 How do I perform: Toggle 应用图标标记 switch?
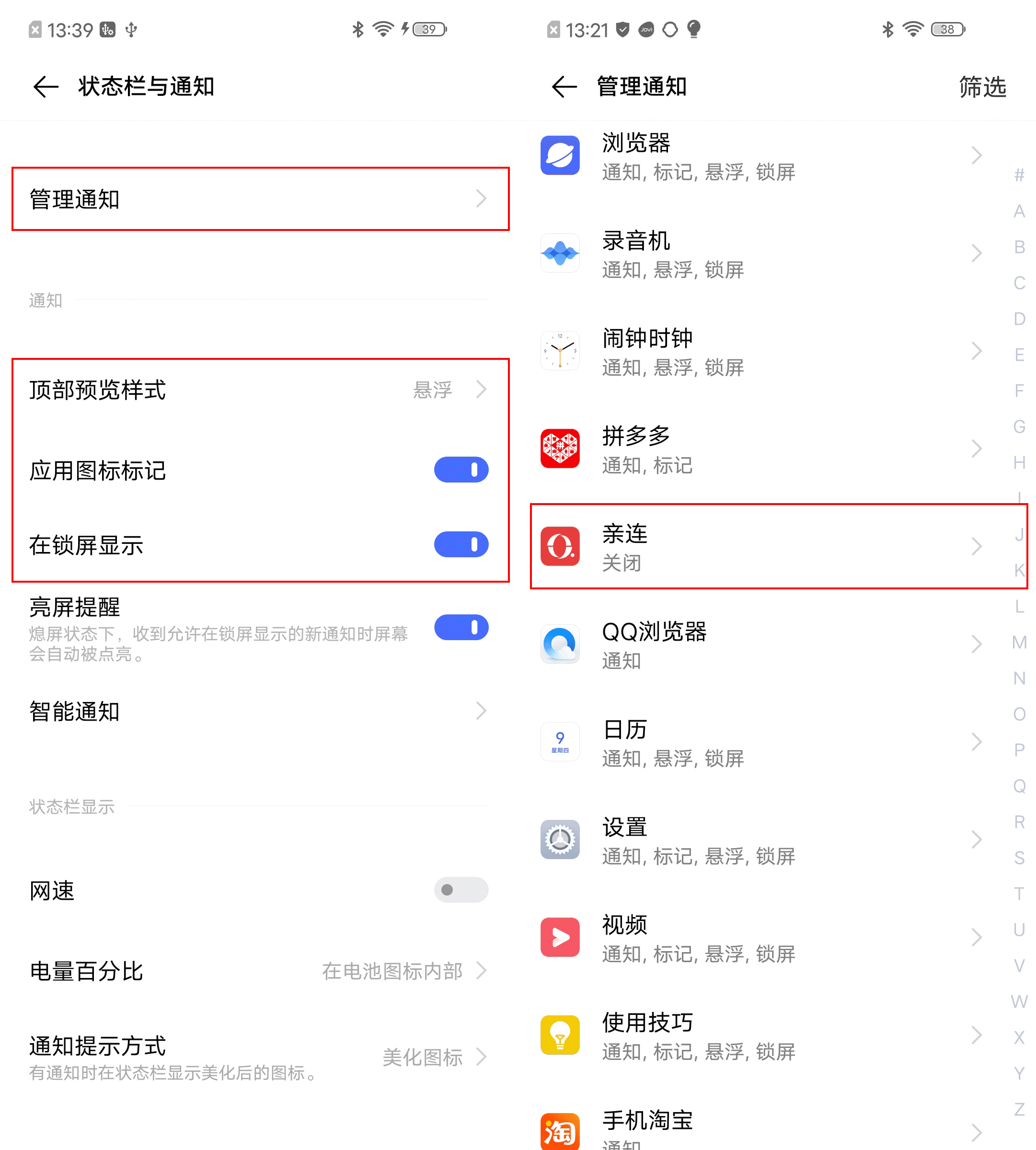460,470
